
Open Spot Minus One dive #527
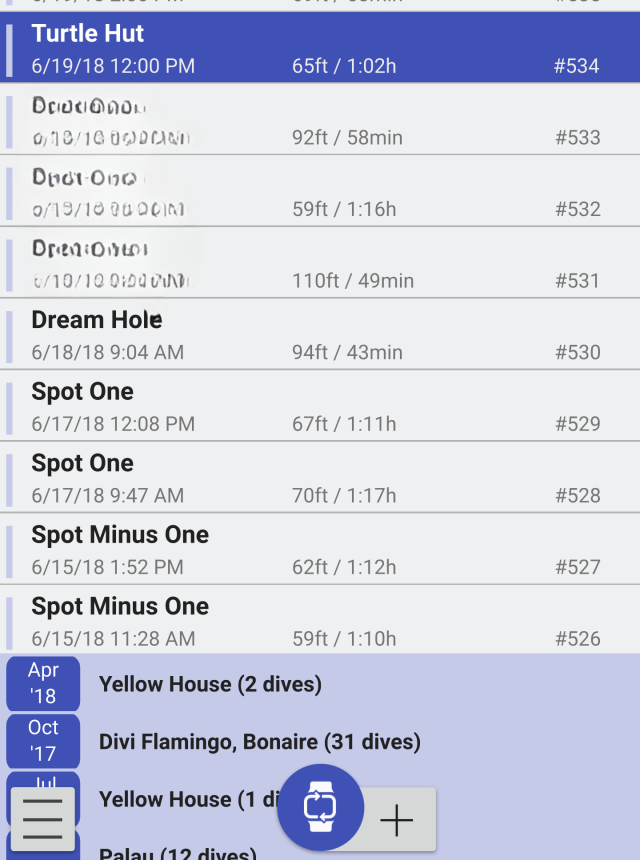pos(320,550)
